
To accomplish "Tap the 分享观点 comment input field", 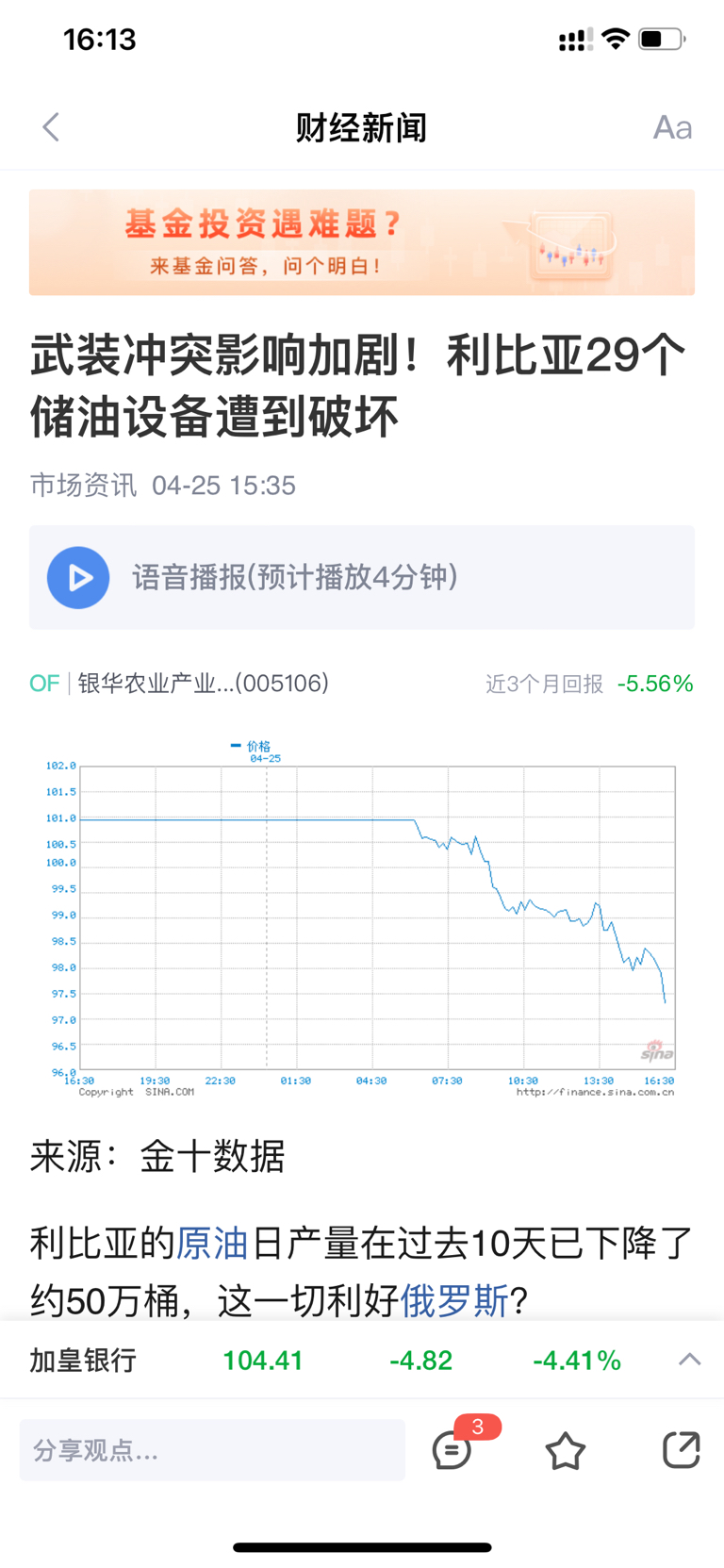I will (x=212, y=1449).
